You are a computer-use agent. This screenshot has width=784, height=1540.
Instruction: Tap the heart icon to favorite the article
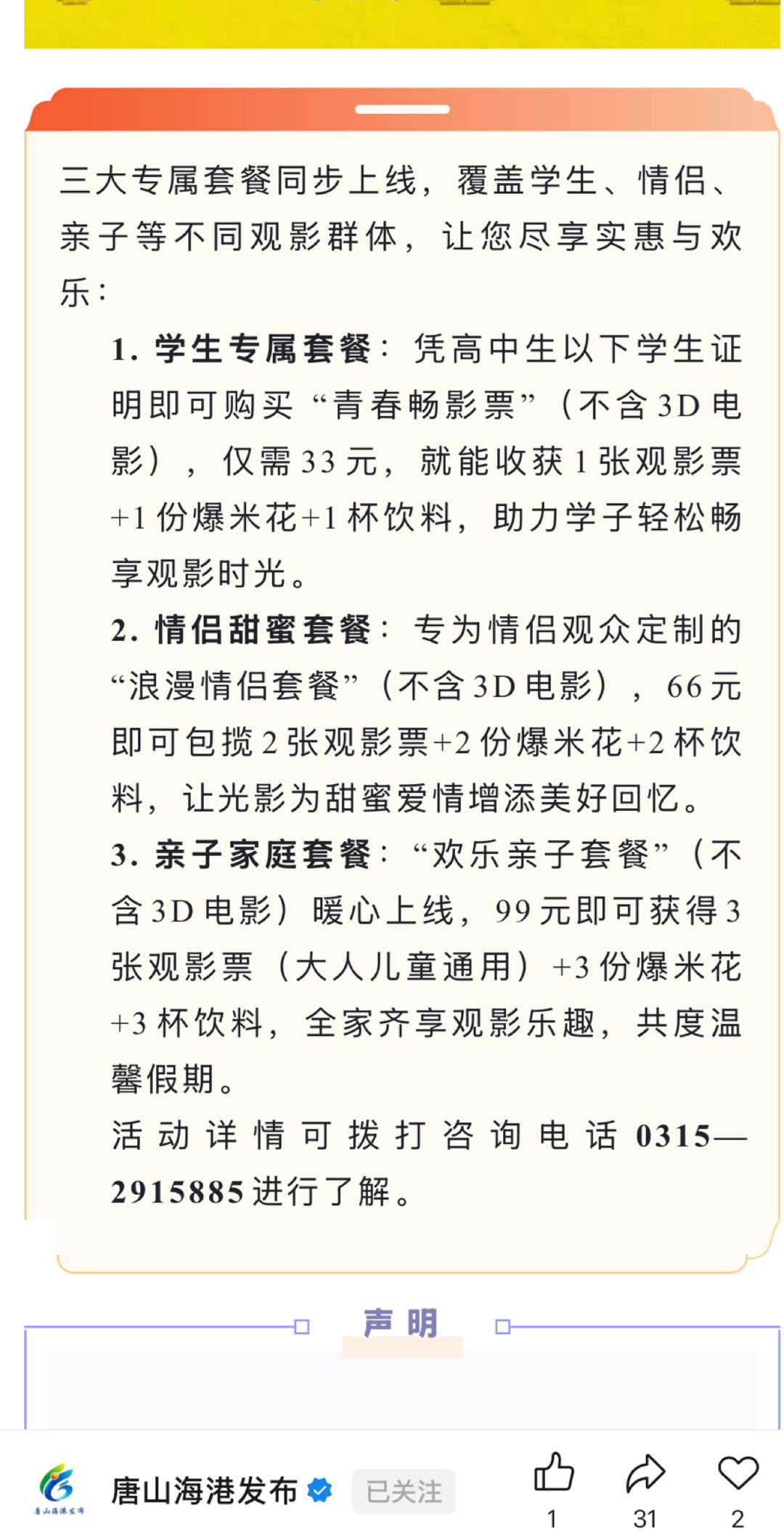[738, 1474]
